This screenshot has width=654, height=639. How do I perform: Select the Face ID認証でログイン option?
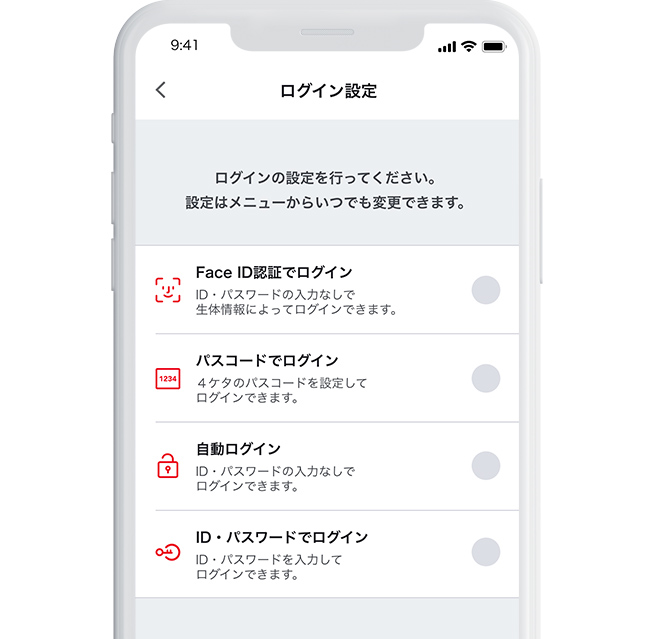click(x=485, y=291)
